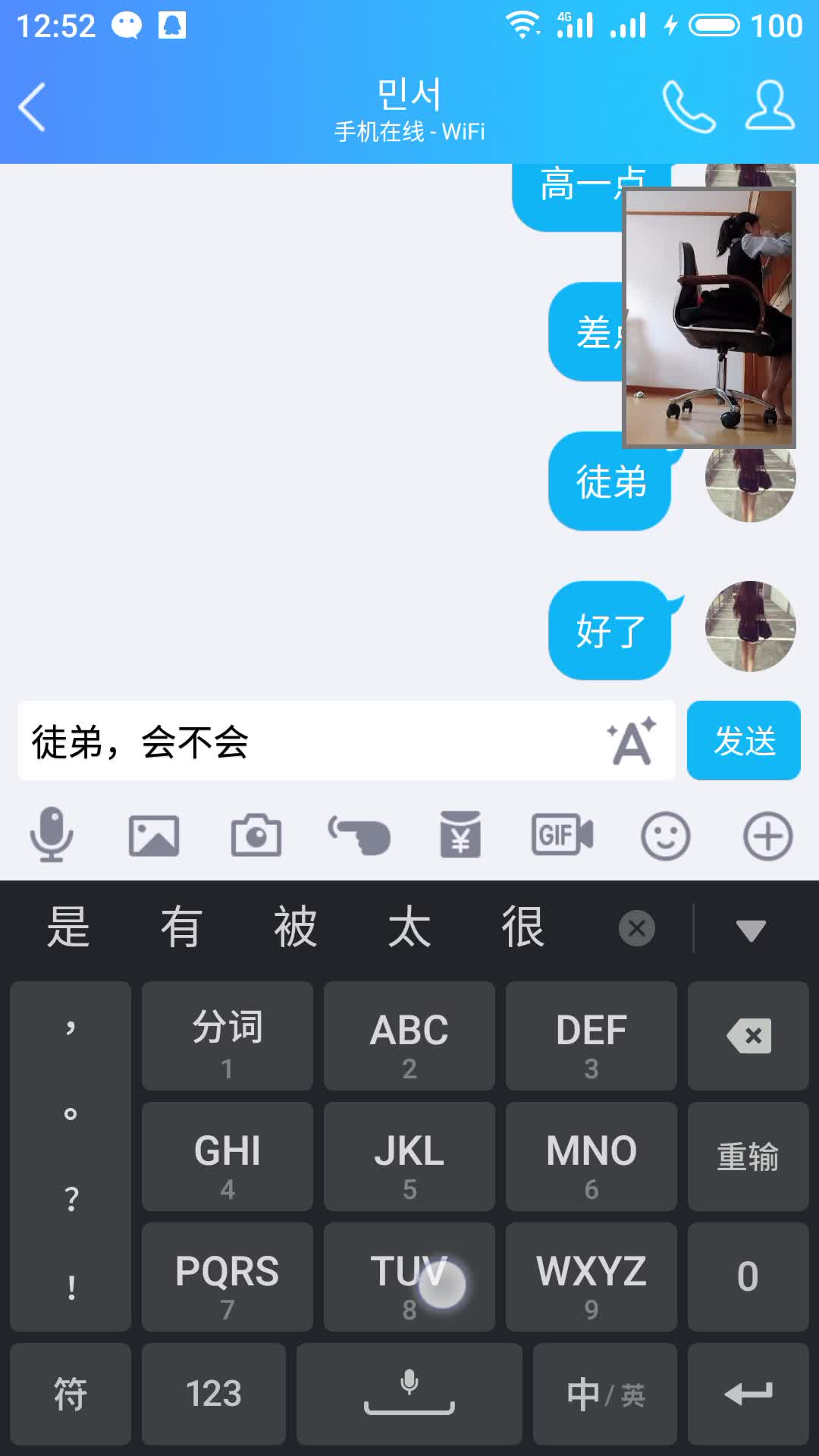Open more options with plus icon
The height and width of the screenshot is (1456, 819).
click(x=767, y=836)
